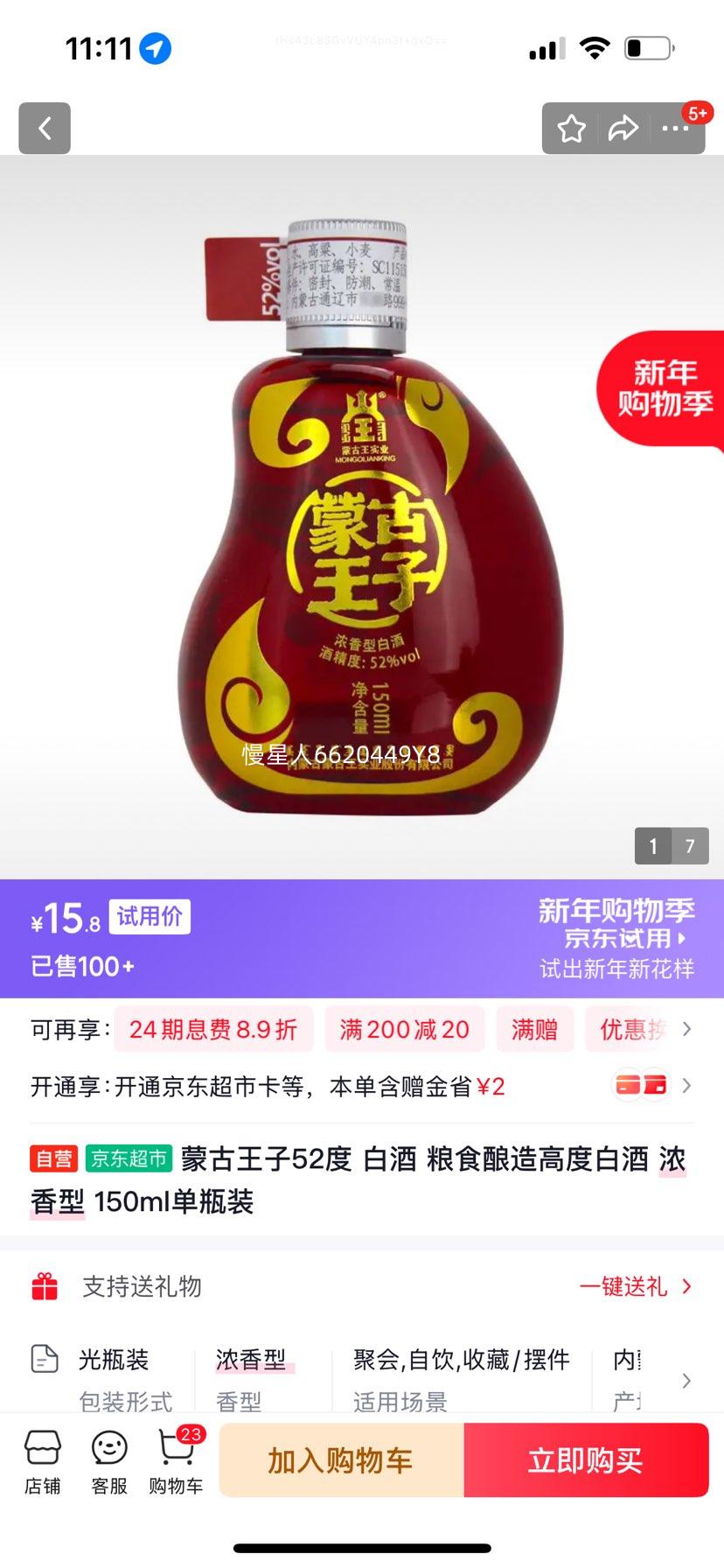Open more options via the ellipsis icon
This screenshot has width=724, height=1568.
click(675, 128)
